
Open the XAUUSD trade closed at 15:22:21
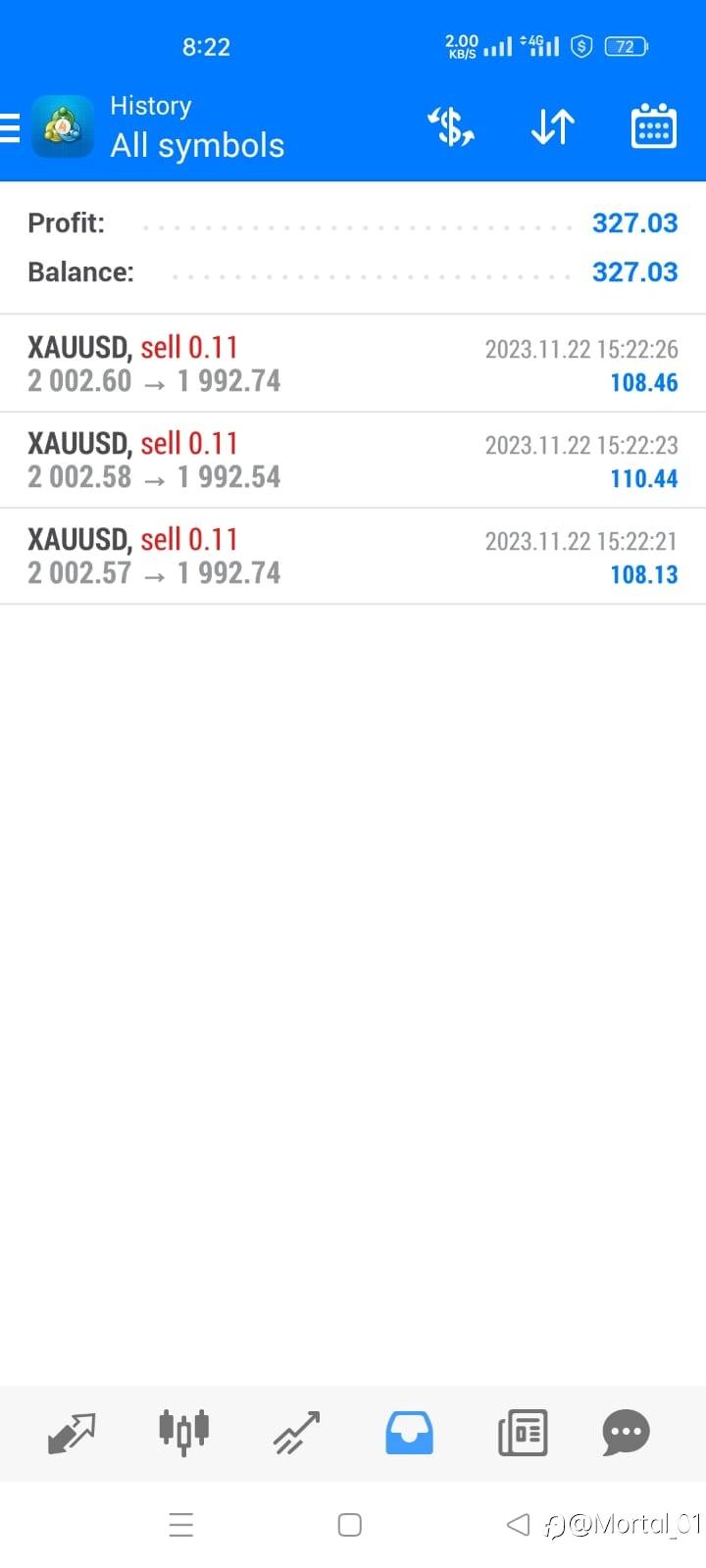coord(353,557)
